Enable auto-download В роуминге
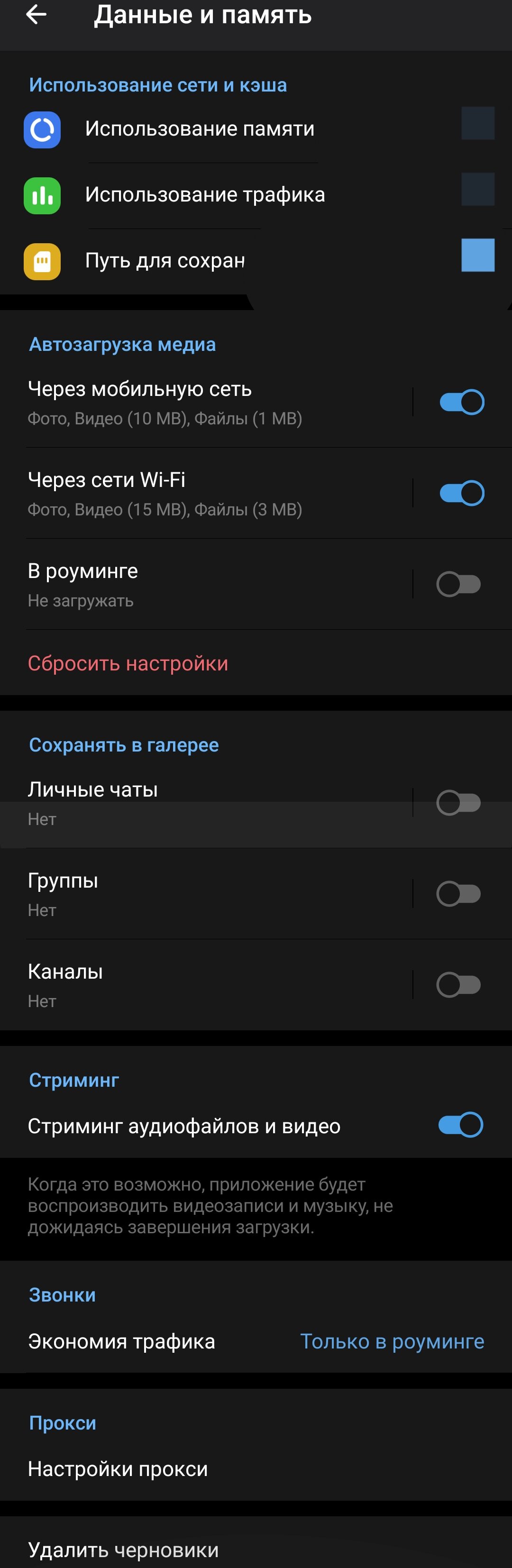 458,584
